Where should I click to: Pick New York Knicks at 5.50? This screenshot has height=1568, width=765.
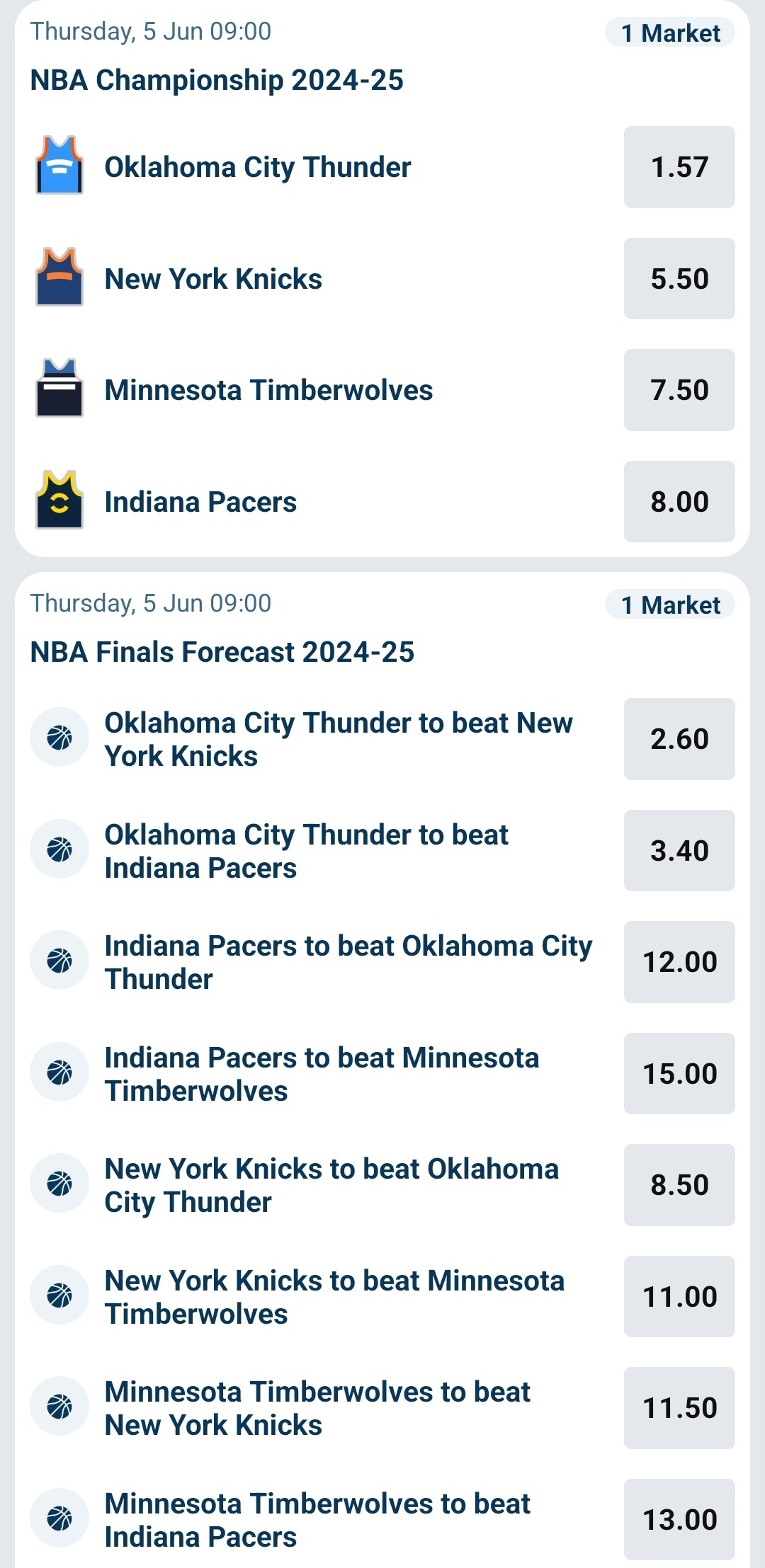[679, 279]
